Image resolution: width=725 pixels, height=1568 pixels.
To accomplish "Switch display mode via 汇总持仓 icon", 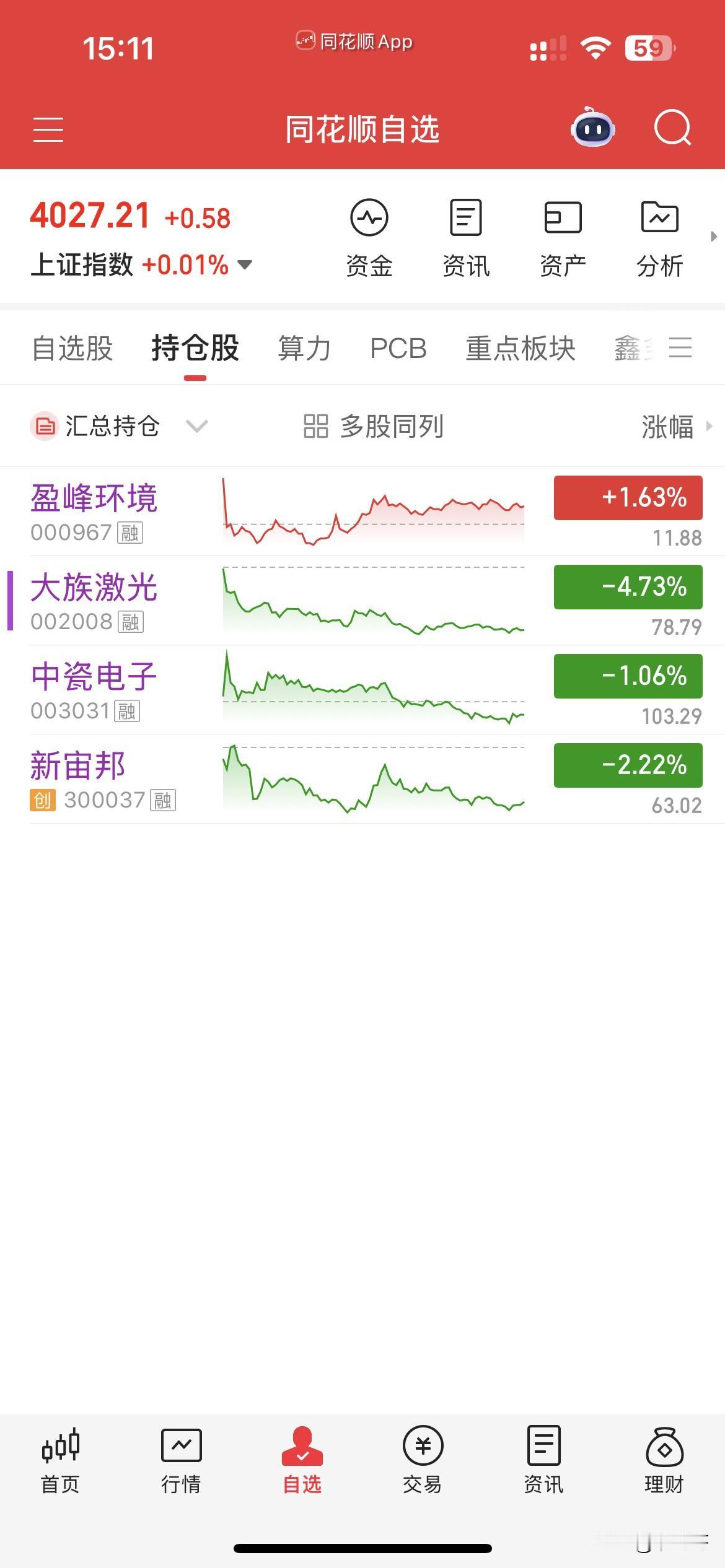I will (43, 426).
